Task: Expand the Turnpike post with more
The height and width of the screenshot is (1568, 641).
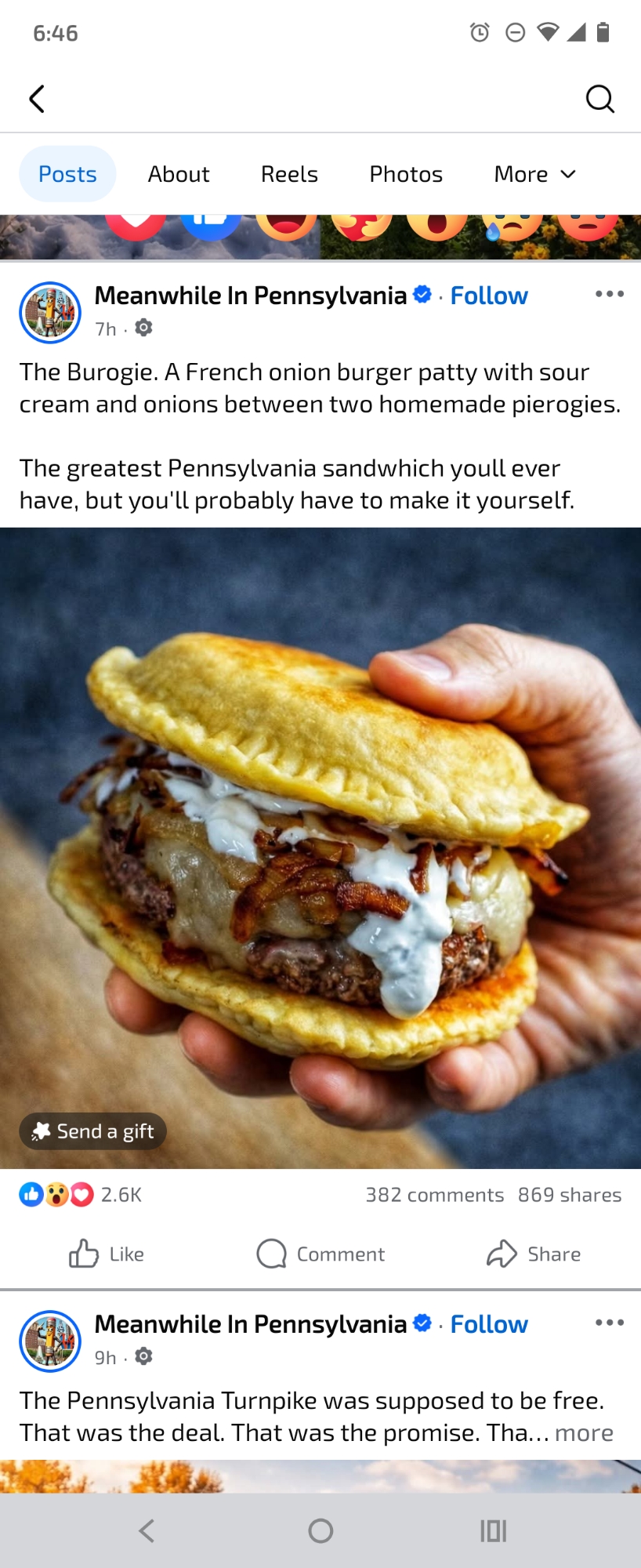Action: tap(584, 1432)
